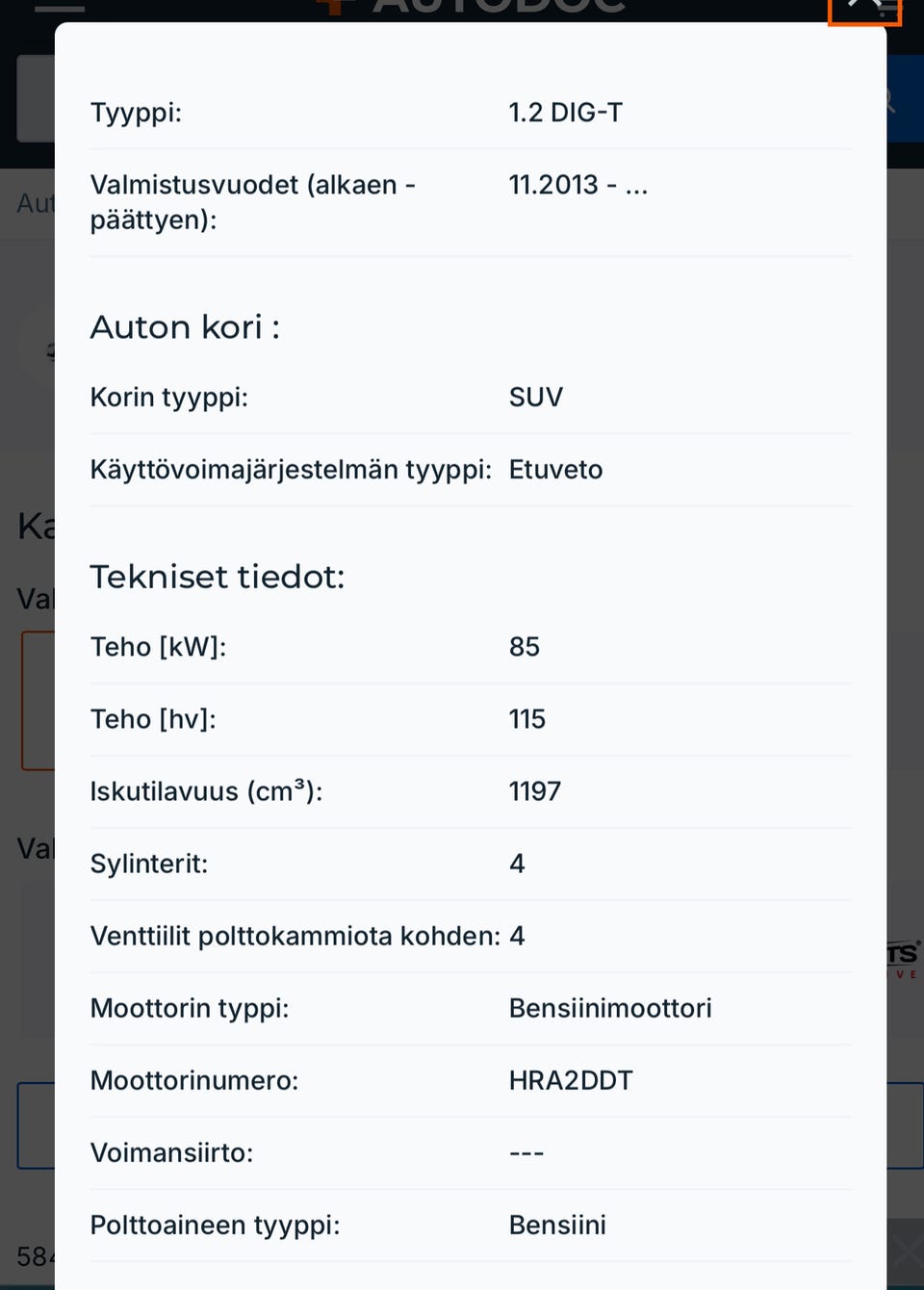Viewport: 924px width, 1290px height.
Task: Click the HRA2DDT engine number
Action: pos(570,1080)
